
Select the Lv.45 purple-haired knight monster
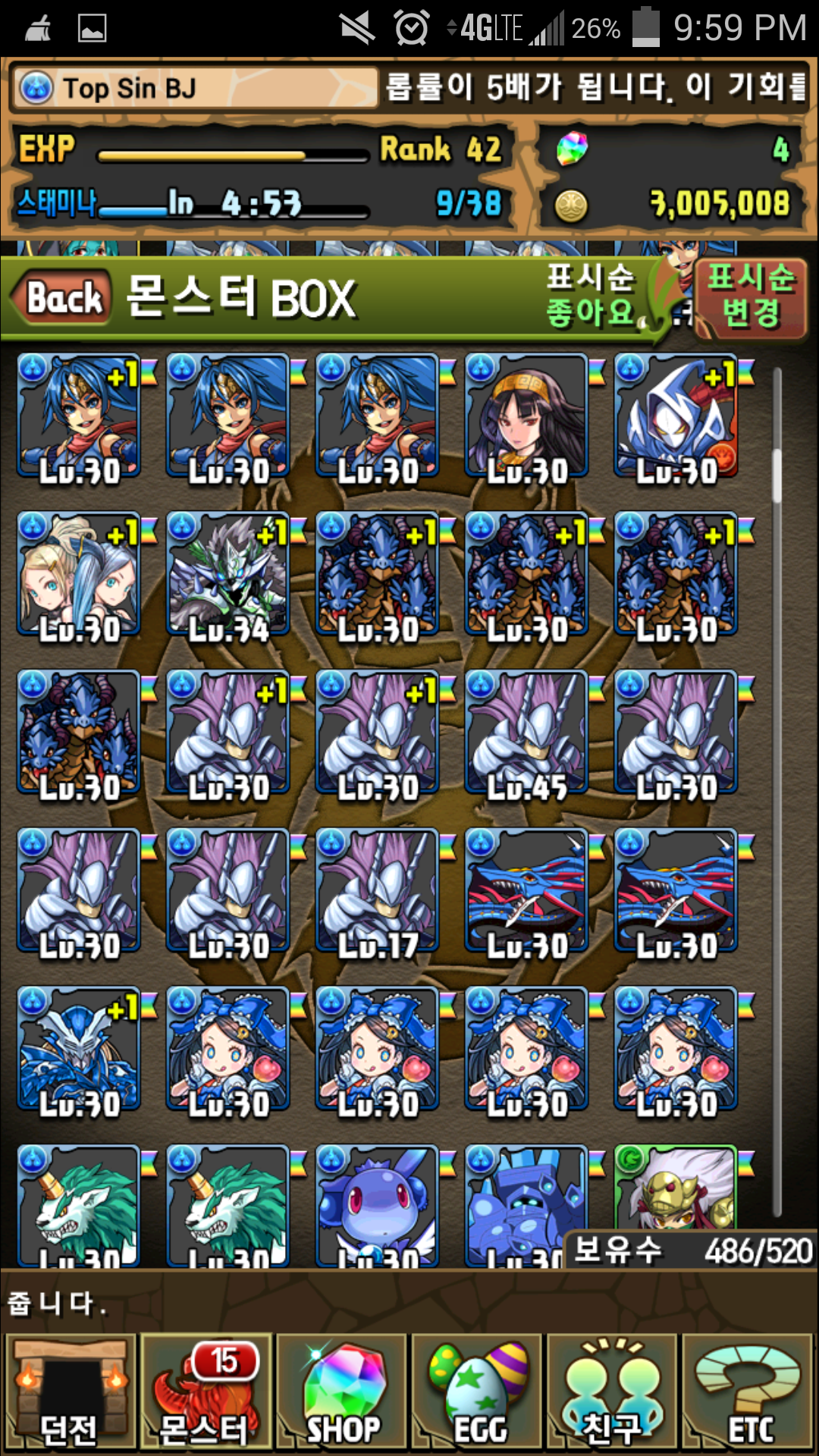click(x=527, y=733)
